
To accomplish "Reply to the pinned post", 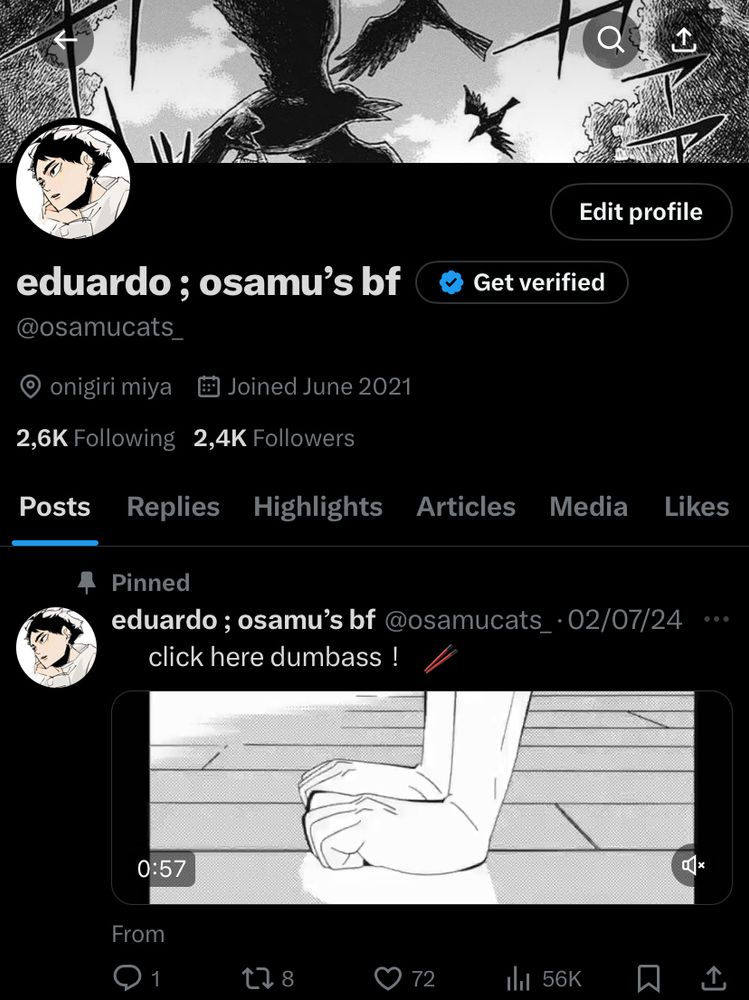I will point(128,977).
